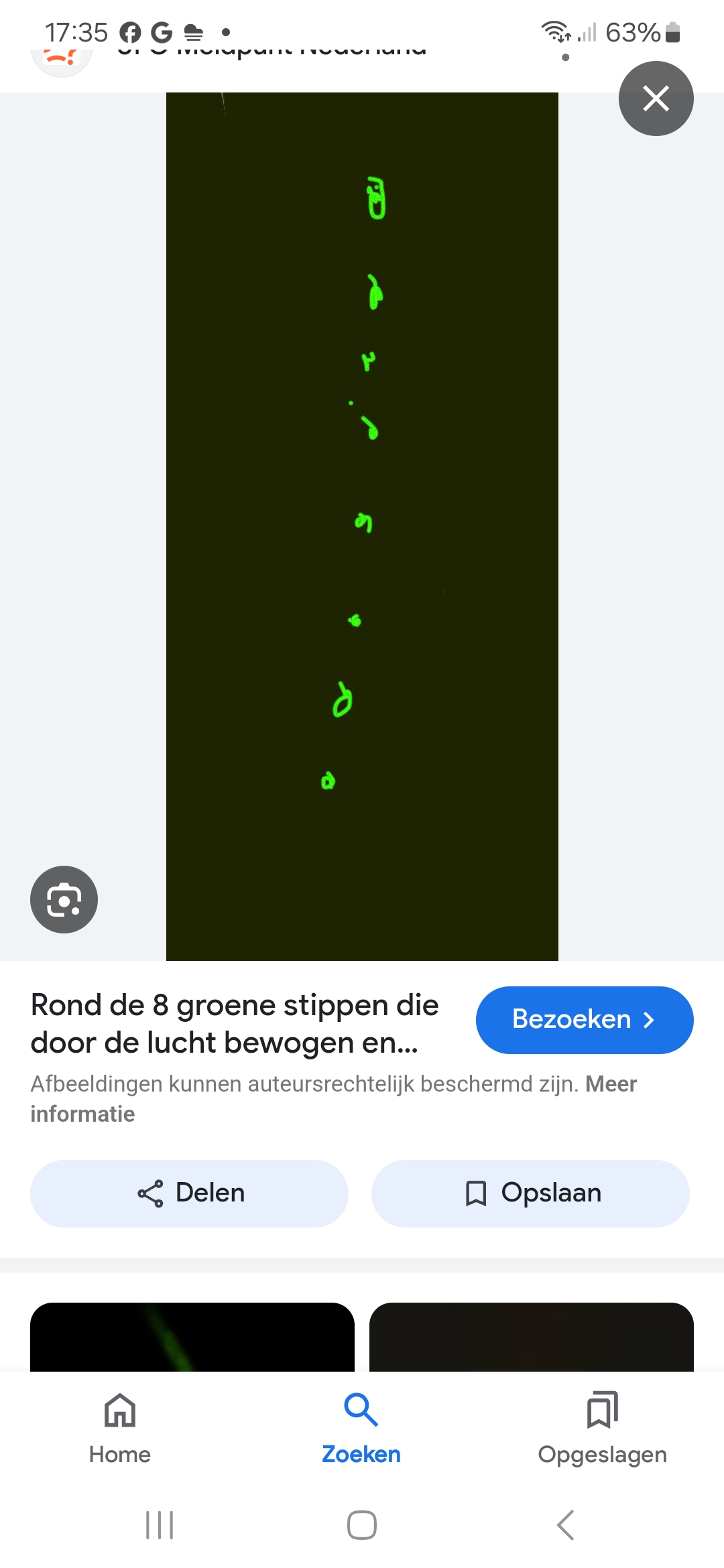Screen dimensions: 724x1568
Task: Open the full-size green dots image
Action: click(362, 527)
